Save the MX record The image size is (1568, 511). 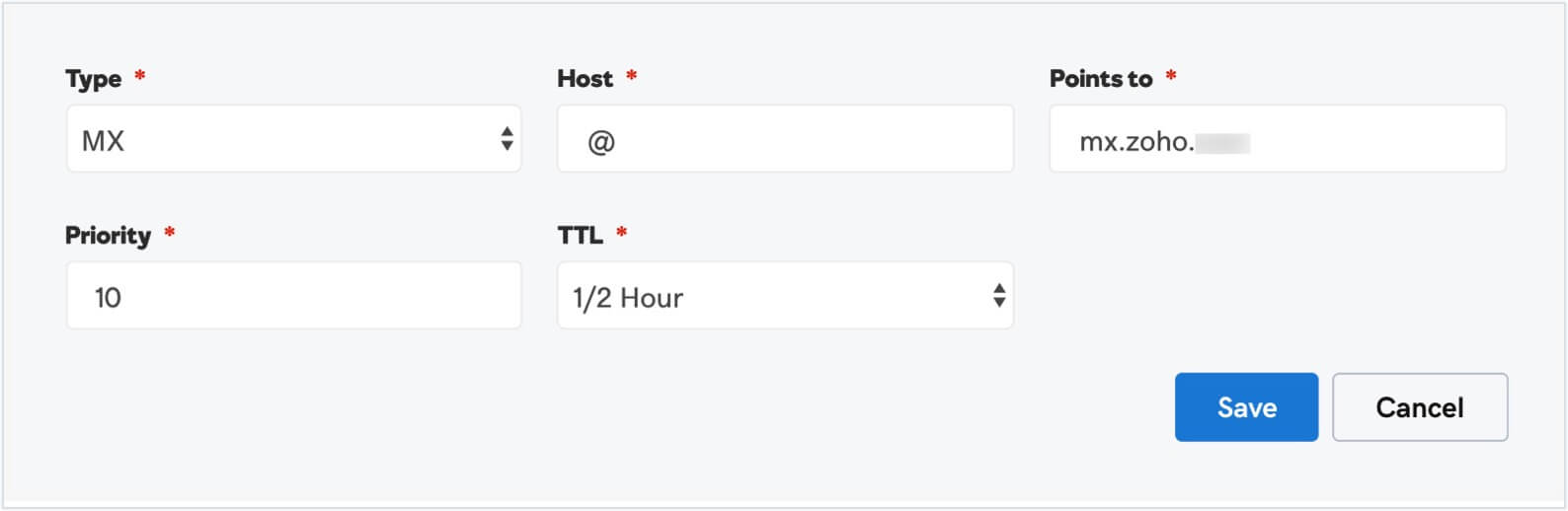[1245, 407]
